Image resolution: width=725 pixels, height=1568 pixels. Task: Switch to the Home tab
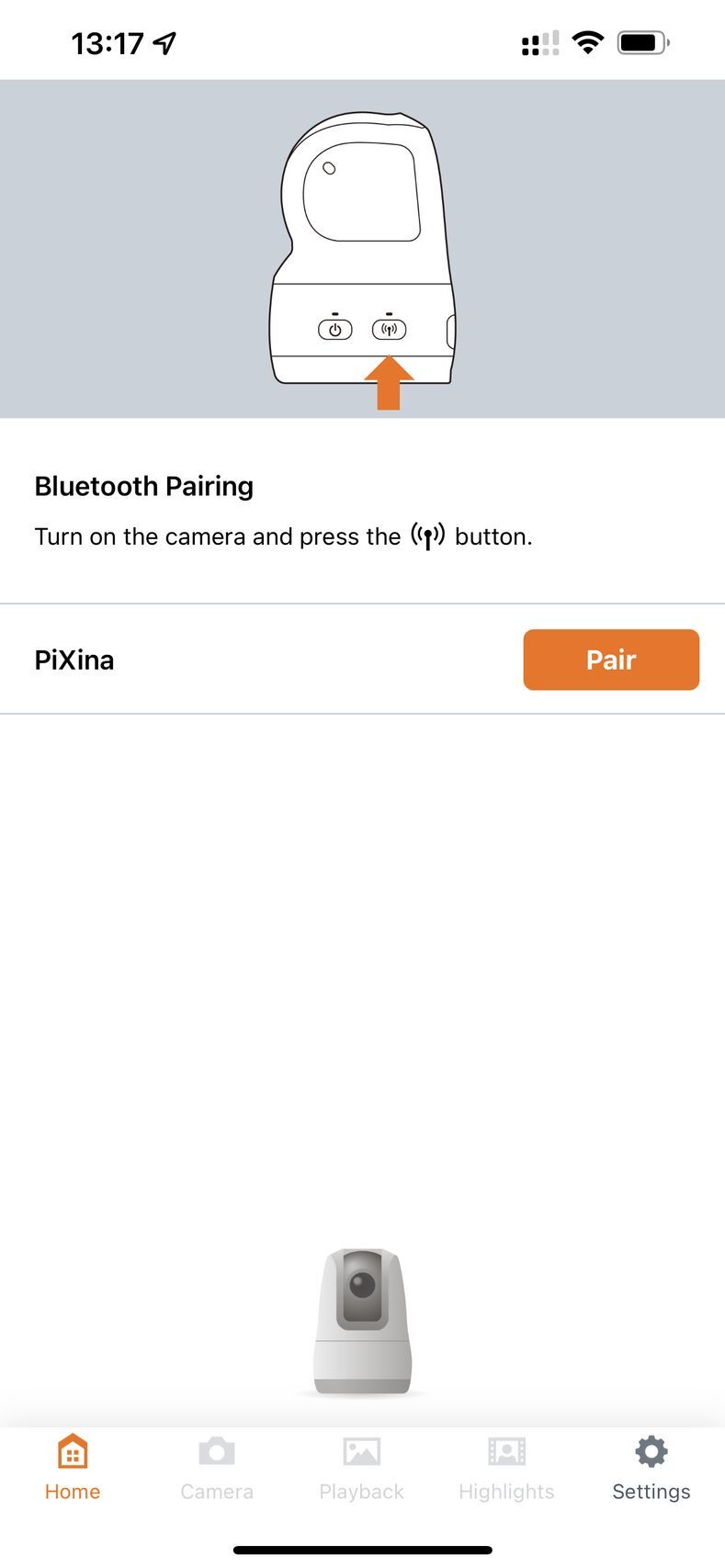pos(73,1468)
